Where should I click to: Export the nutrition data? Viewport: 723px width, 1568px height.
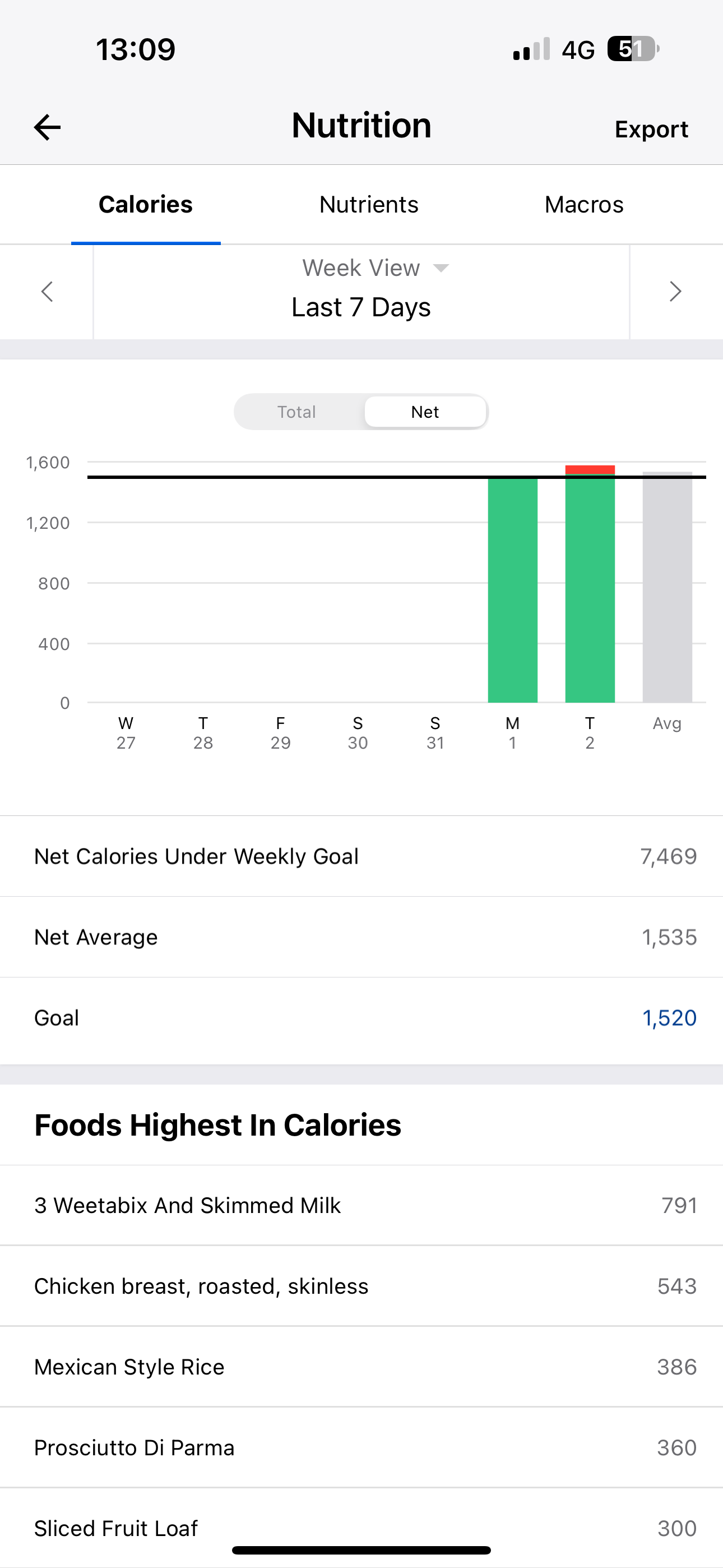pos(651,130)
